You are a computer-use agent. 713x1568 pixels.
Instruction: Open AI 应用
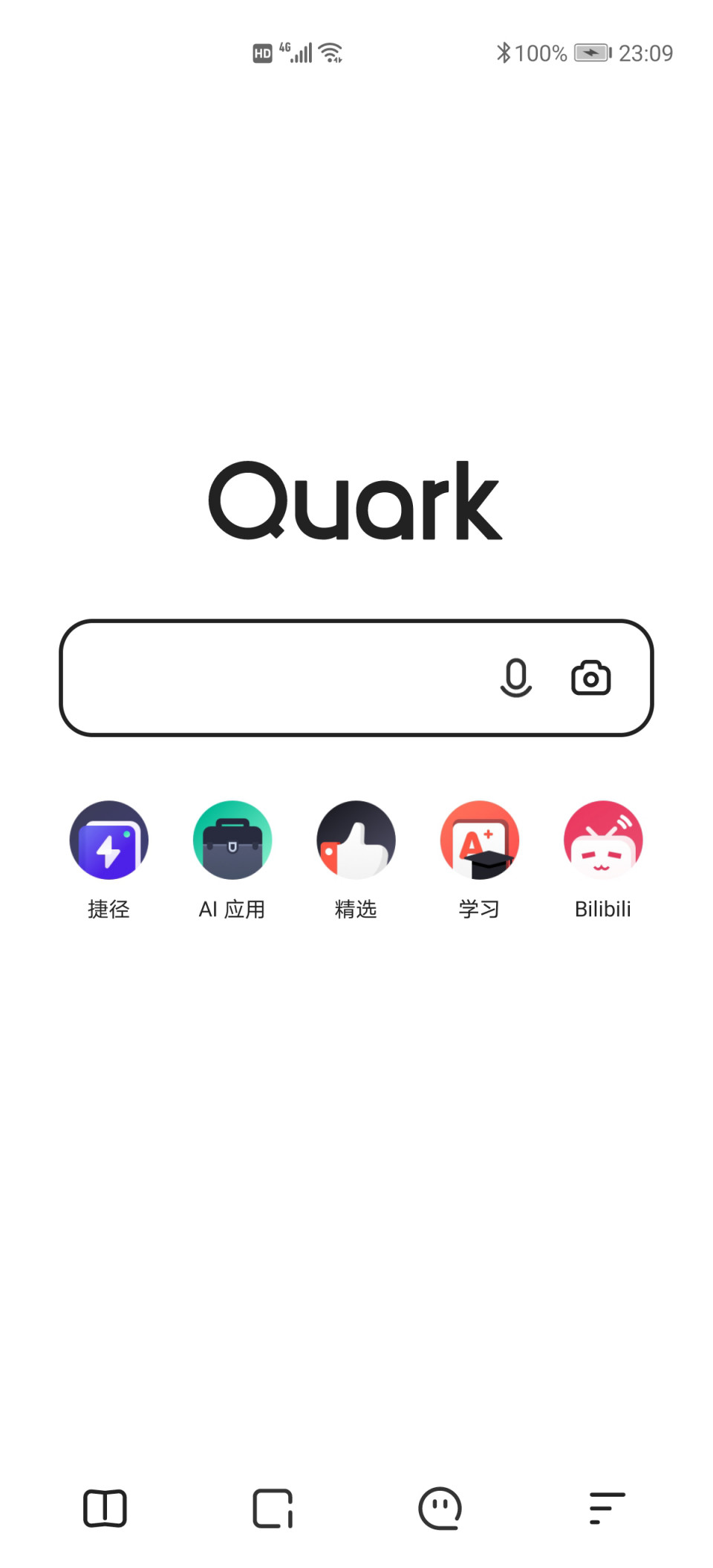point(232,860)
